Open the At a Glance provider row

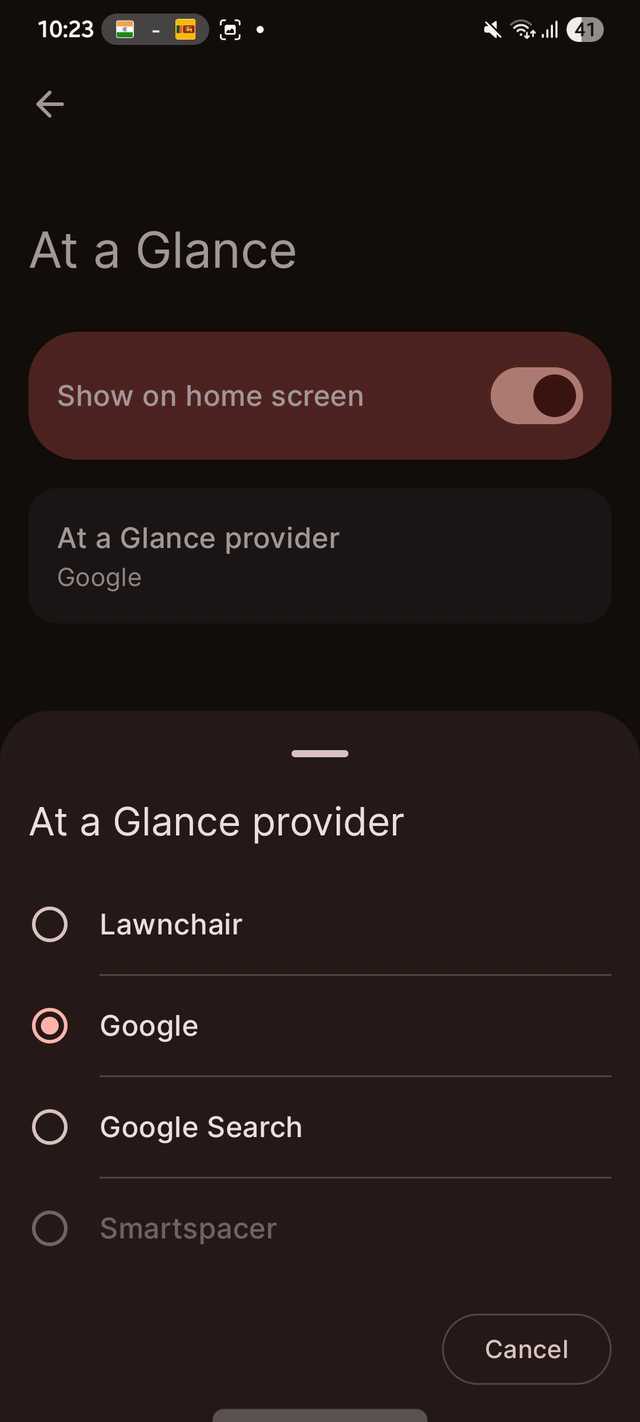point(320,556)
